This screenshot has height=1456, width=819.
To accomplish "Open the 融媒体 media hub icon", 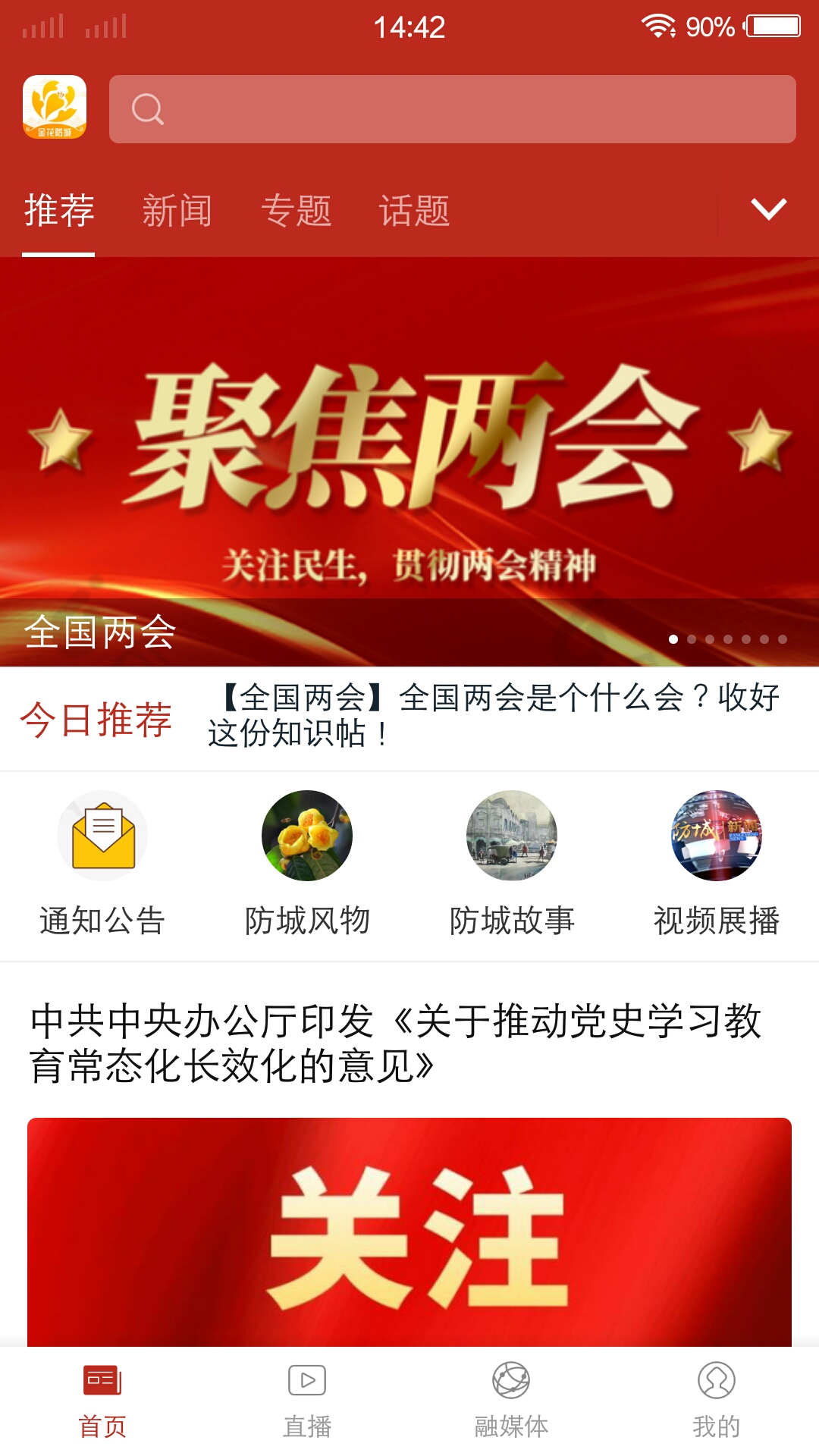I will tap(512, 1399).
